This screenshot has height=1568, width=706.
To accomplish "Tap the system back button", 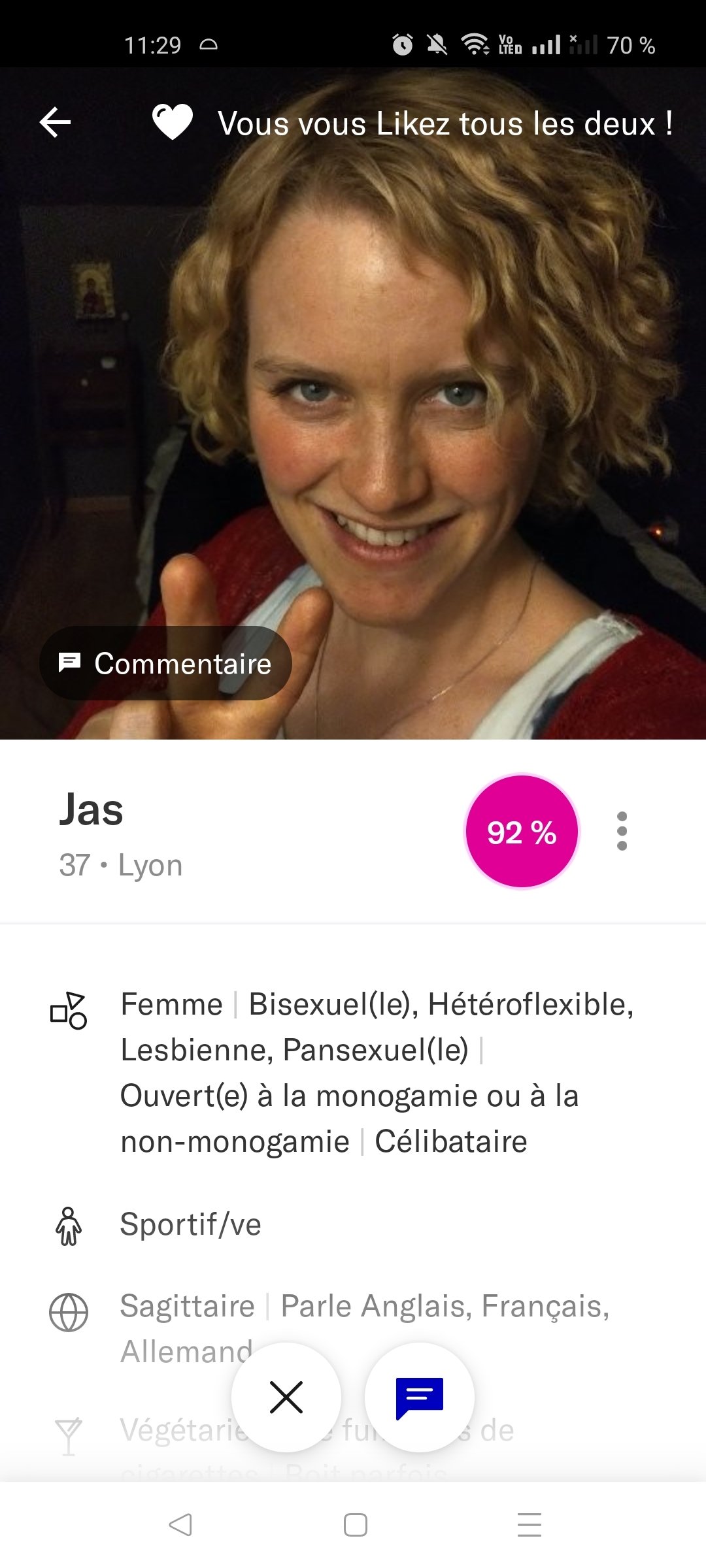I will pos(180,1525).
